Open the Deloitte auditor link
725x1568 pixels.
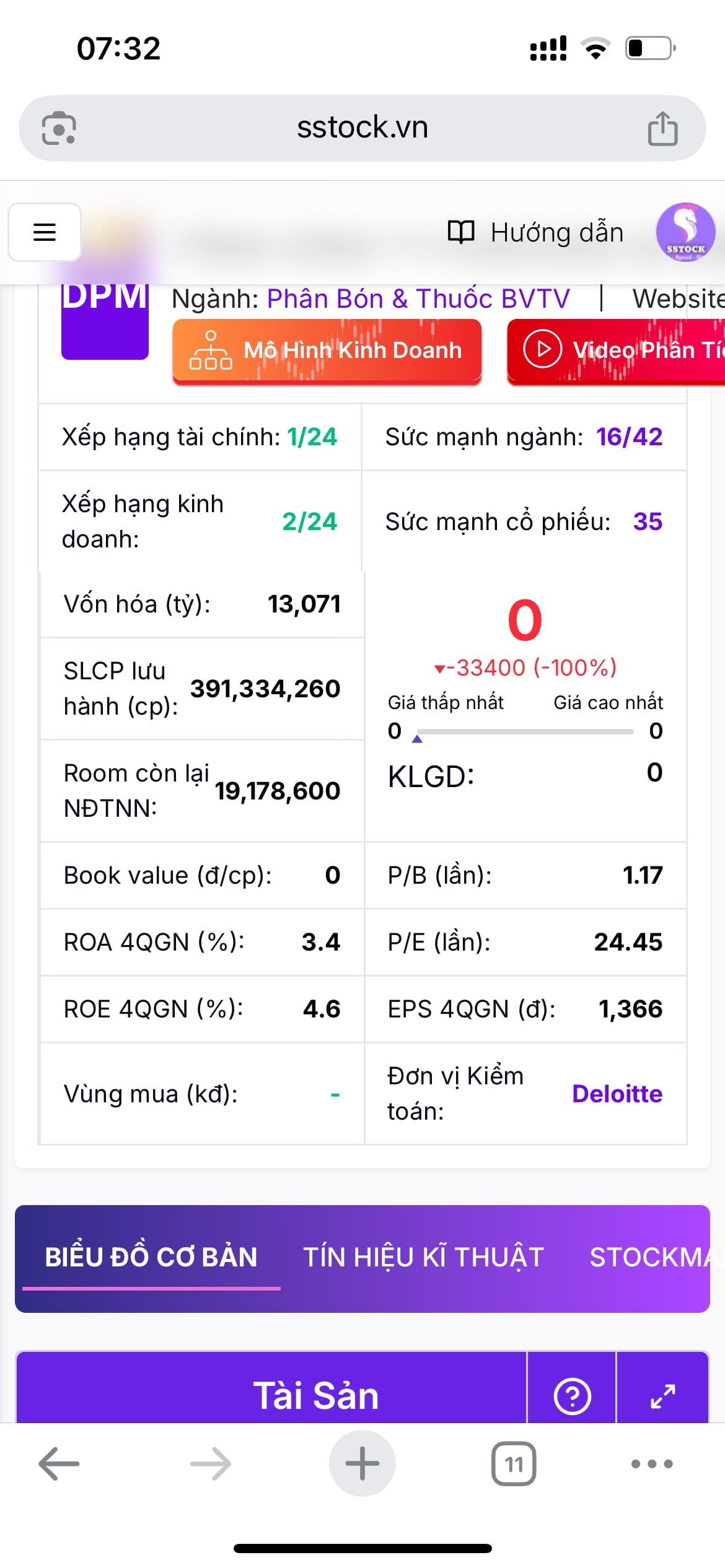617,1094
